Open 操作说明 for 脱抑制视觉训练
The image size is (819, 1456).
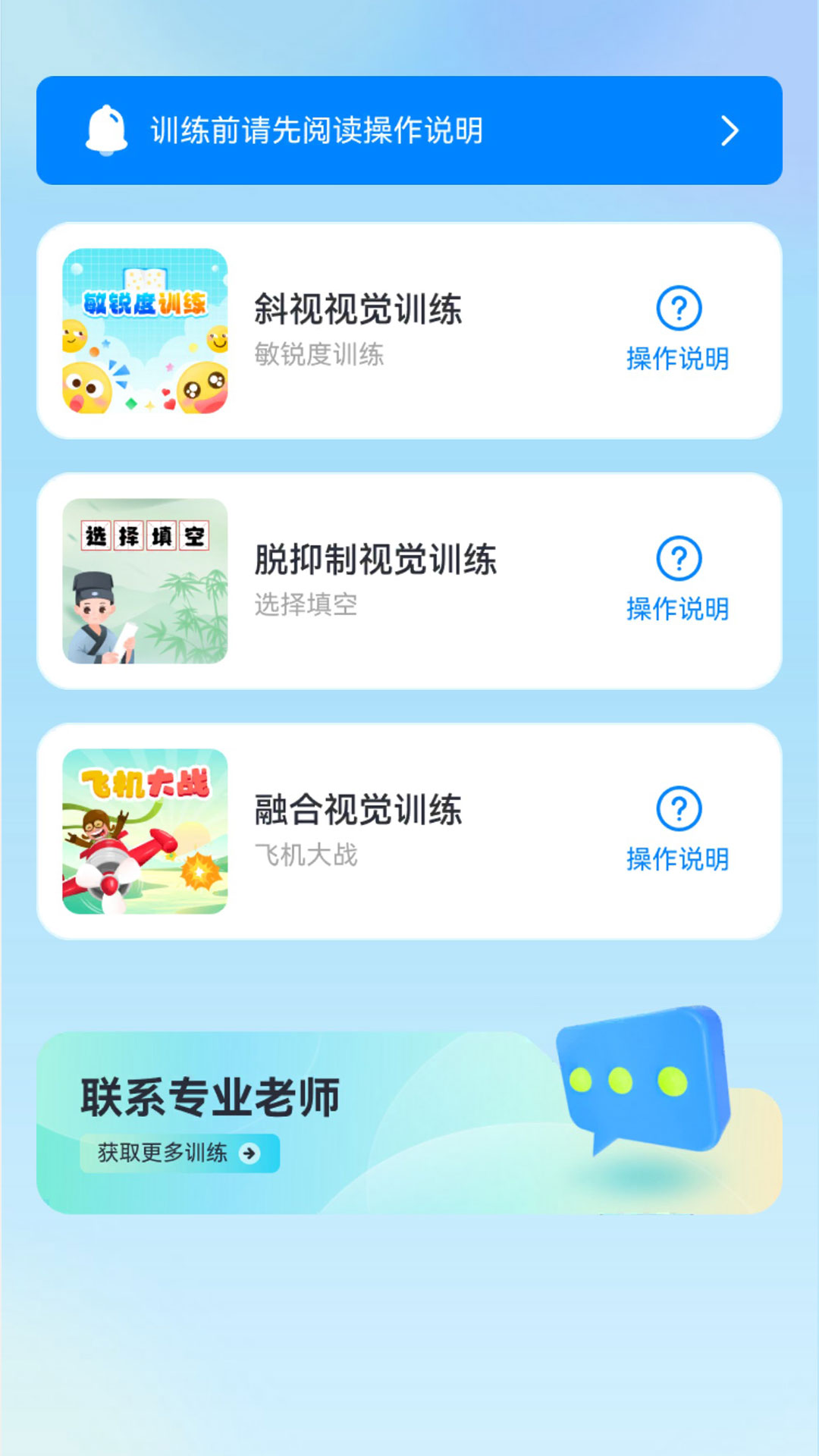point(677,607)
